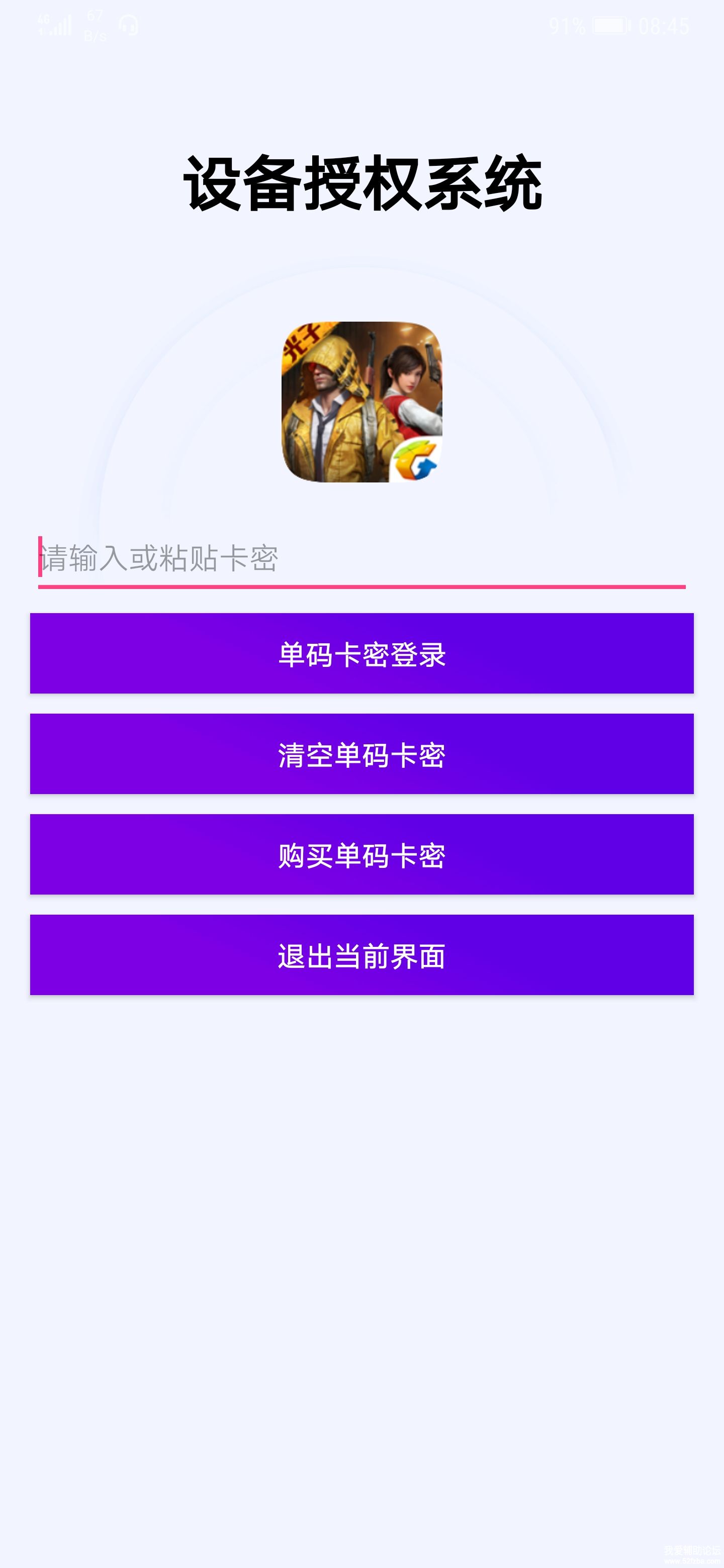The width and height of the screenshot is (724, 1568).
Task: Clear the code via 清空单码卡密
Action: click(361, 753)
